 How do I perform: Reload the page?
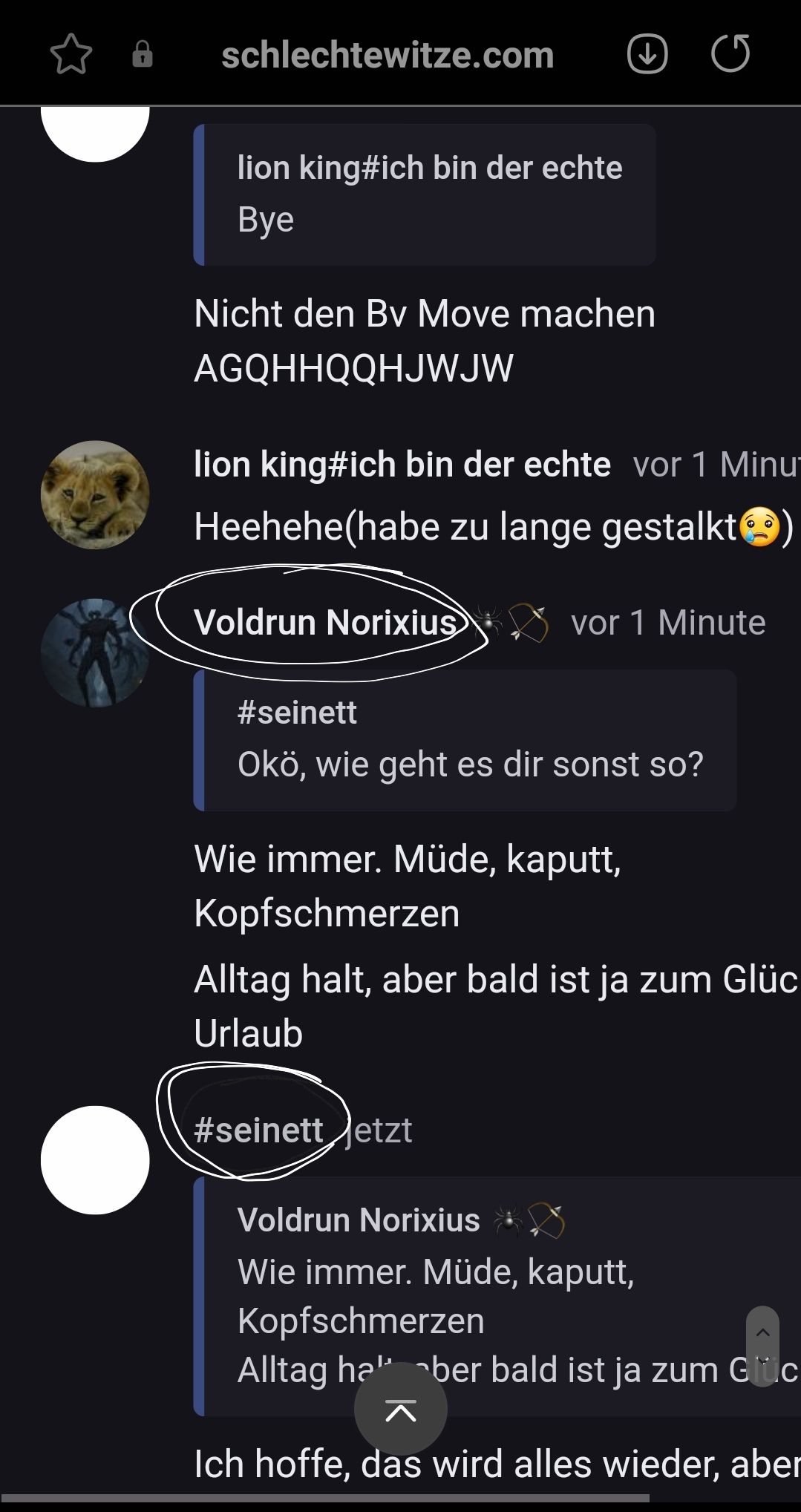730,54
